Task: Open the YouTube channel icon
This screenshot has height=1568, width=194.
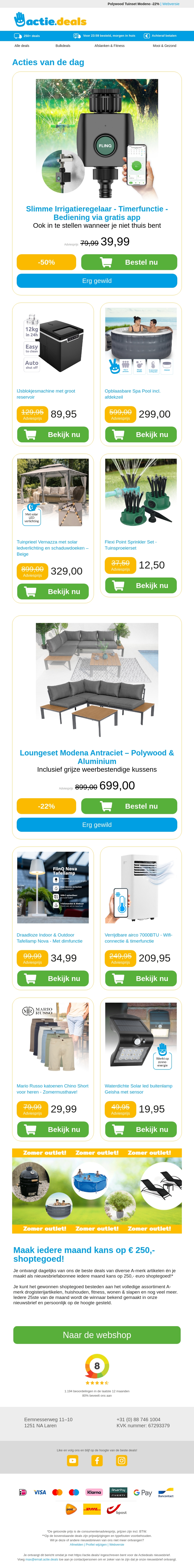Action: coord(72,1460)
